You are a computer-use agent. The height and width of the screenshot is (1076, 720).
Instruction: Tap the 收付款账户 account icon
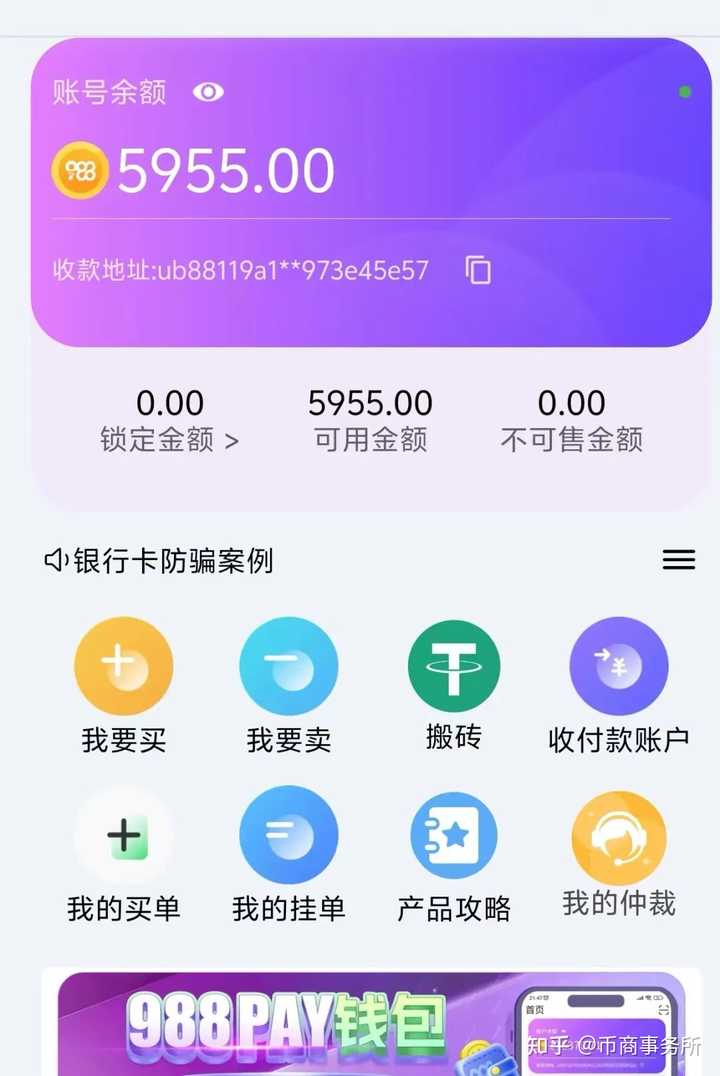click(x=619, y=665)
